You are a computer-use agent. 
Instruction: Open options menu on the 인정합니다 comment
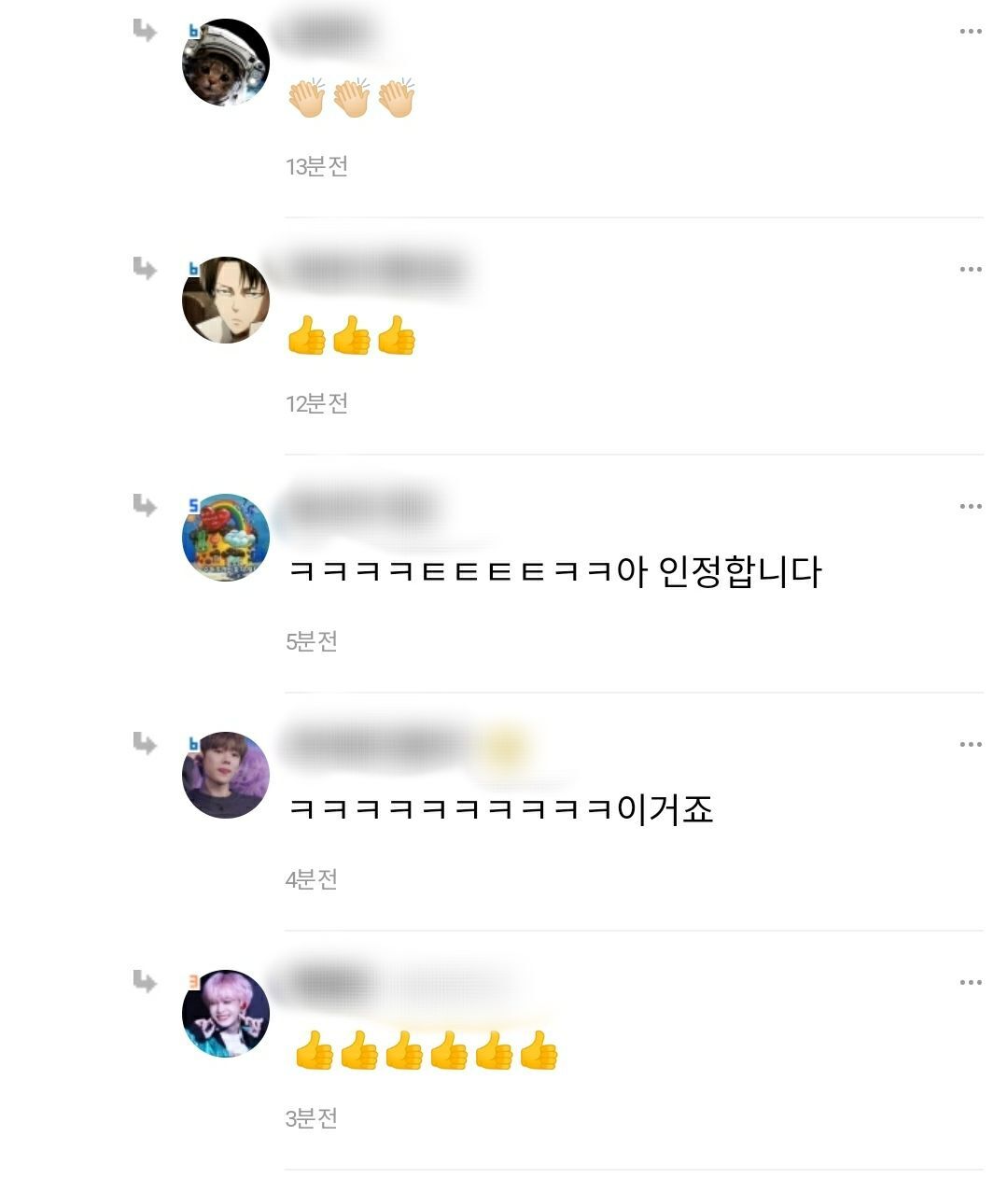point(968,505)
